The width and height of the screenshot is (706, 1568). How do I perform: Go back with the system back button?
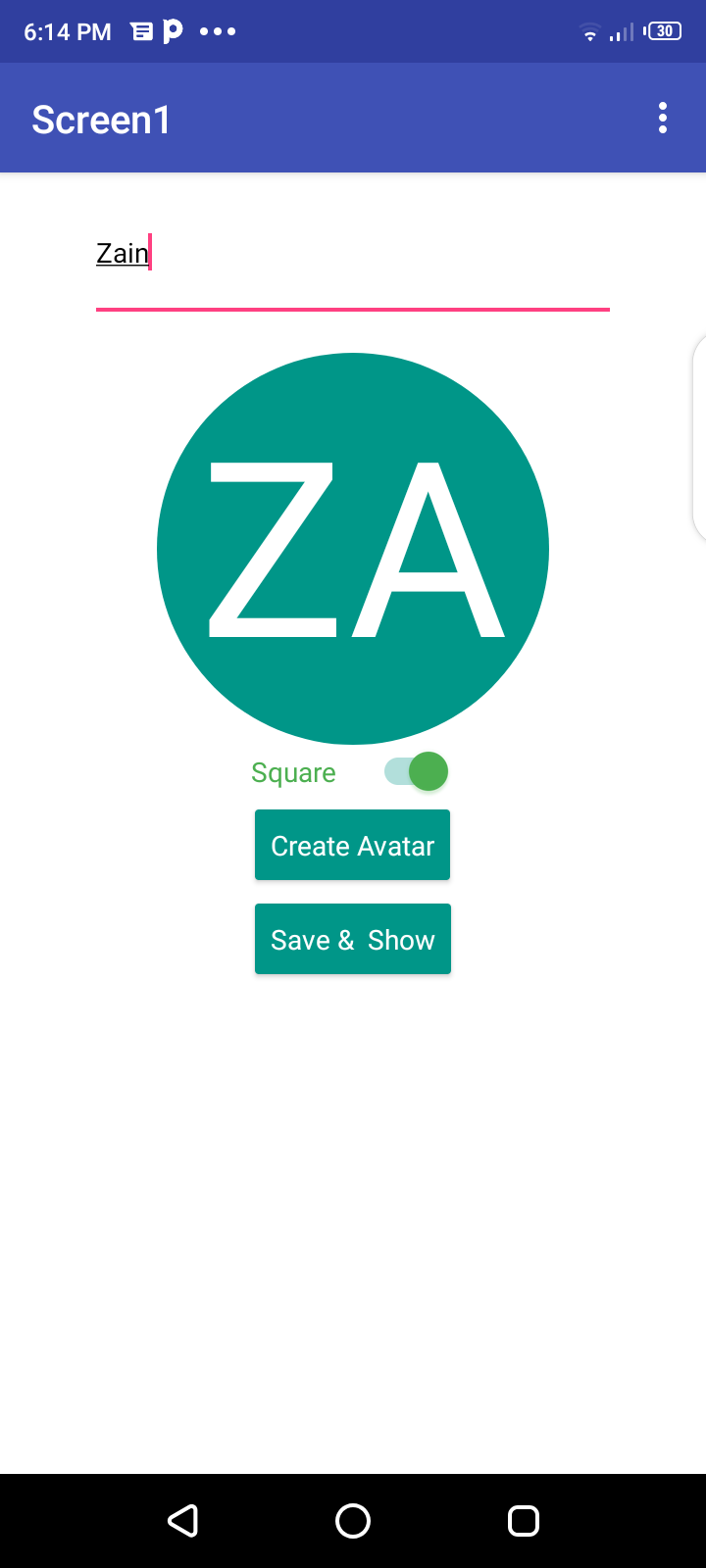(183, 1520)
